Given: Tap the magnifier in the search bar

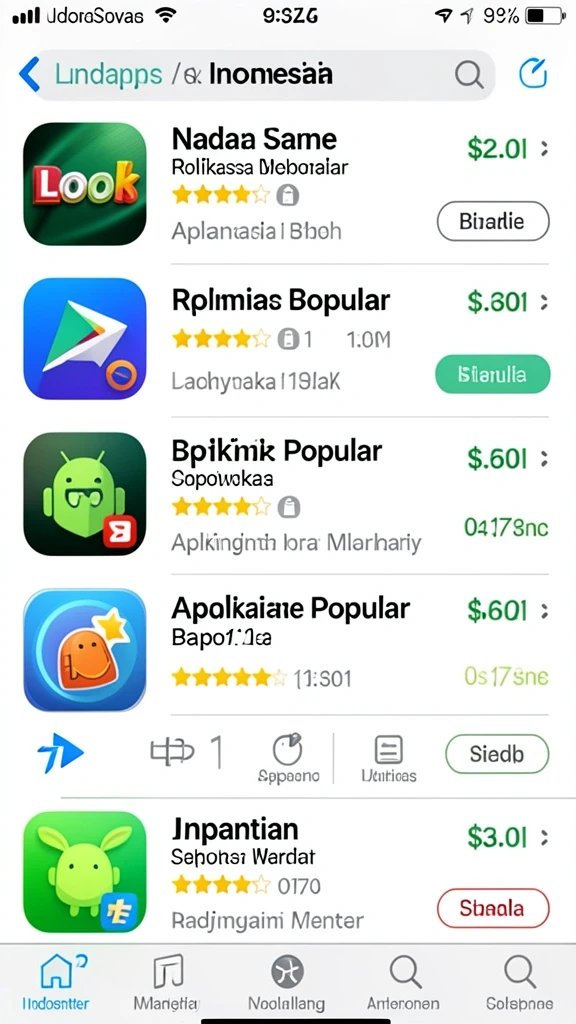Looking at the screenshot, I should tap(468, 74).
